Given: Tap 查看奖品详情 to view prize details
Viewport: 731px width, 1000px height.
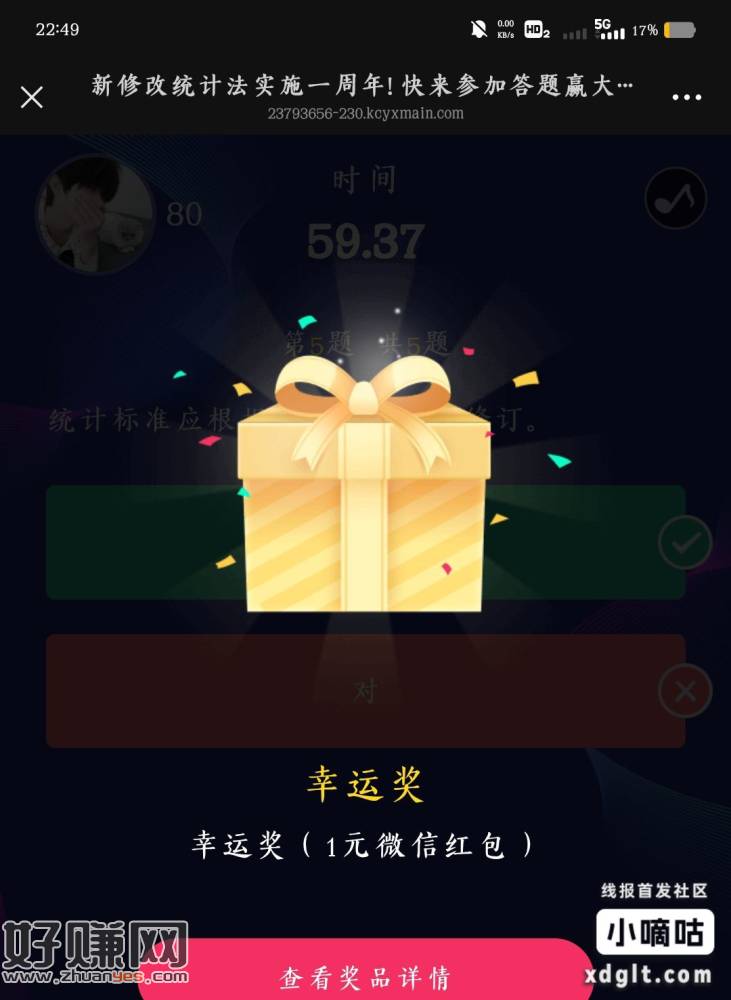Looking at the screenshot, I should coord(365,976).
